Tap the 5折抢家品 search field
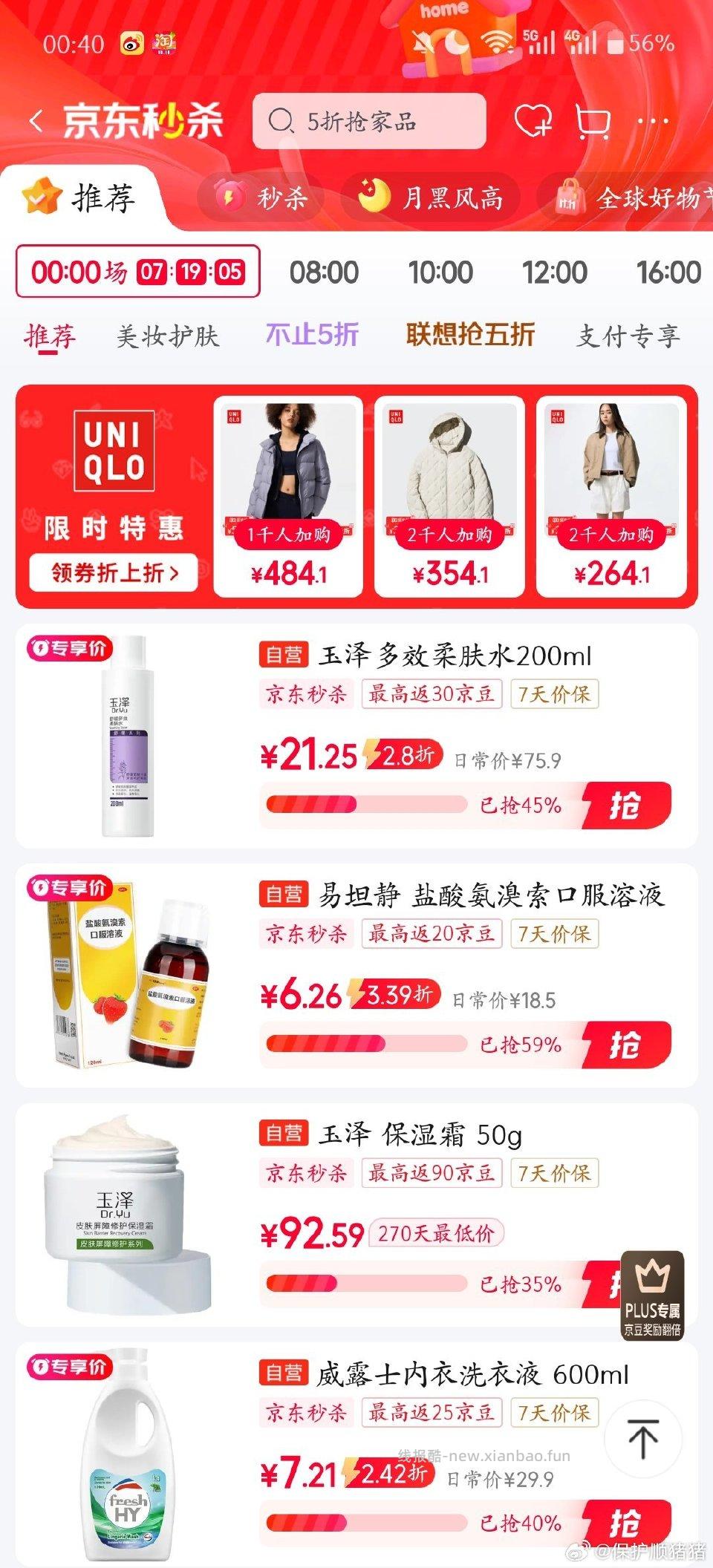This screenshot has width=713, height=1568. click(371, 120)
